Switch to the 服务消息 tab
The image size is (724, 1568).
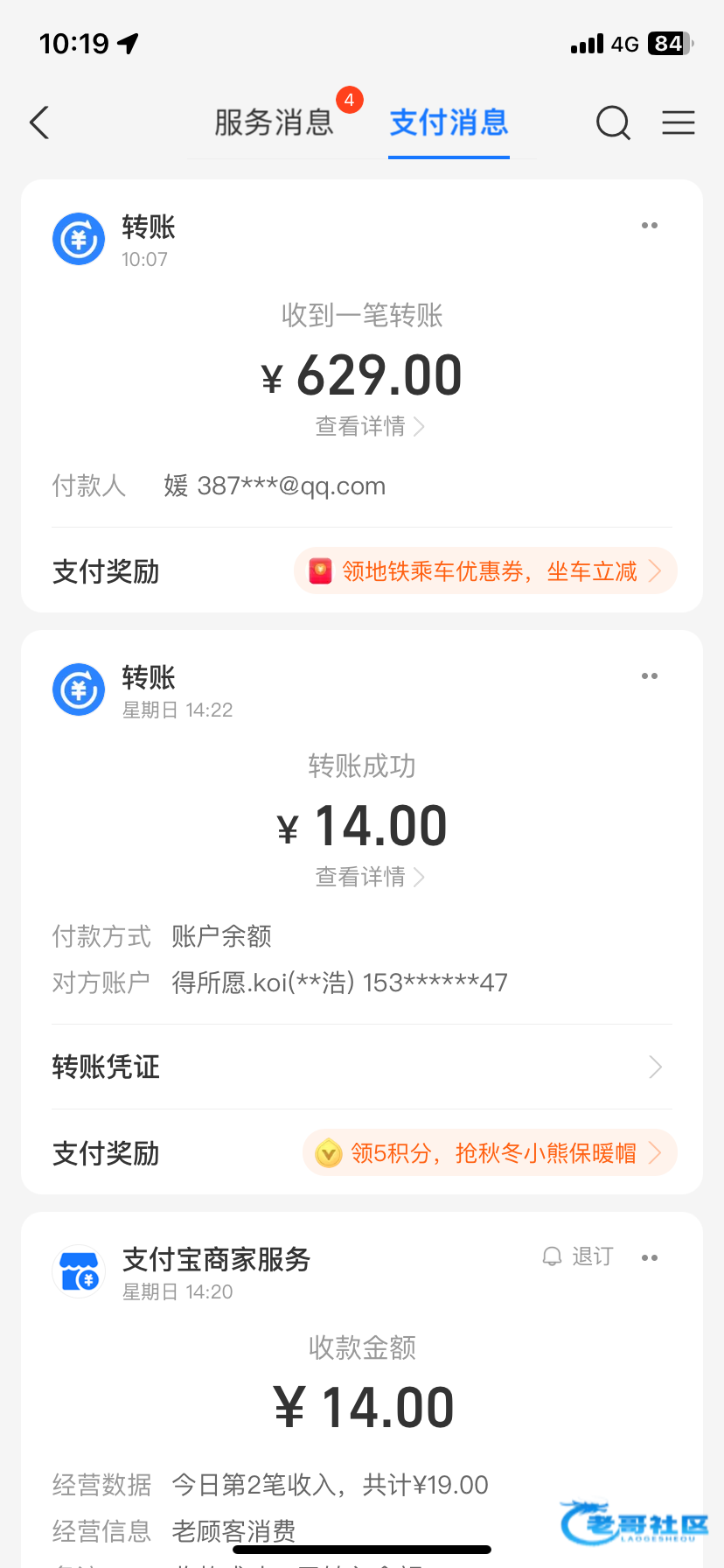(x=275, y=122)
